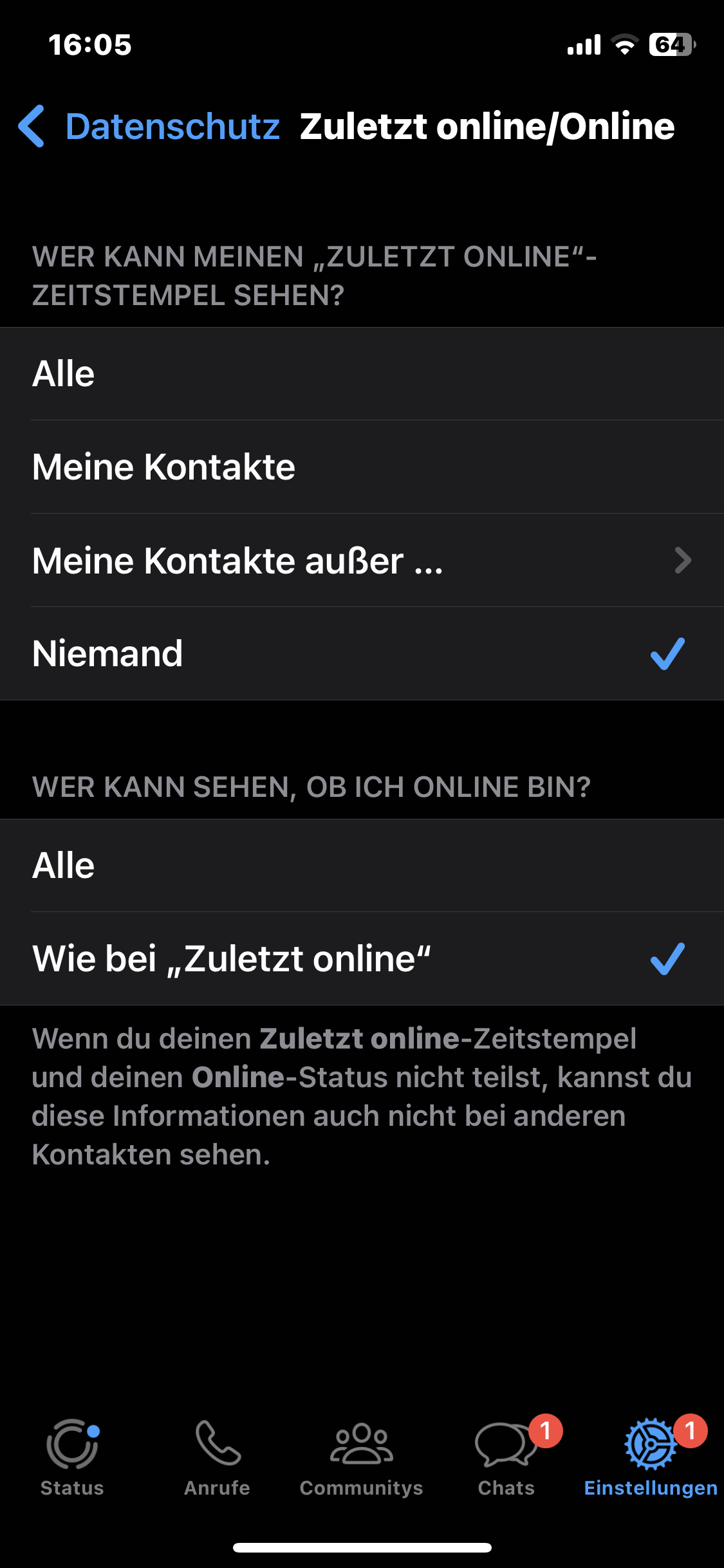Switch to the Anrufe tab
Image resolution: width=724 pixels, height=1568 pixels.
tap(217, 1458)
